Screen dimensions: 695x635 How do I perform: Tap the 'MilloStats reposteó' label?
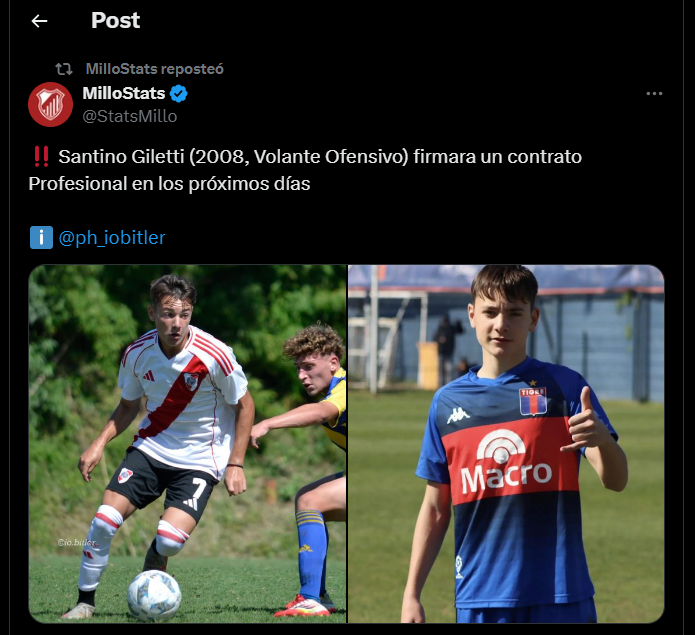pos(154,69)
